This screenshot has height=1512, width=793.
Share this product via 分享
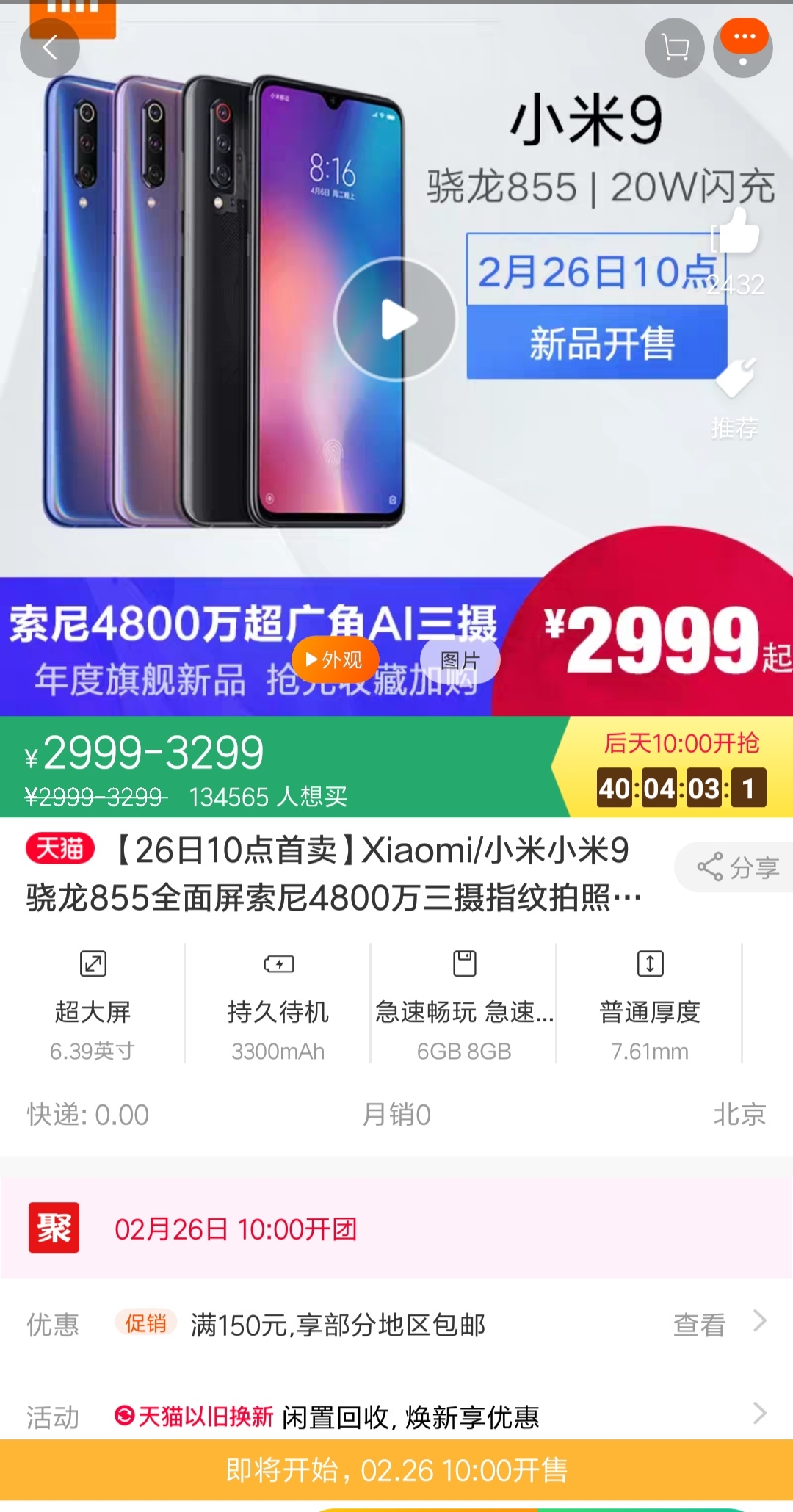click(x=736, y=867)
